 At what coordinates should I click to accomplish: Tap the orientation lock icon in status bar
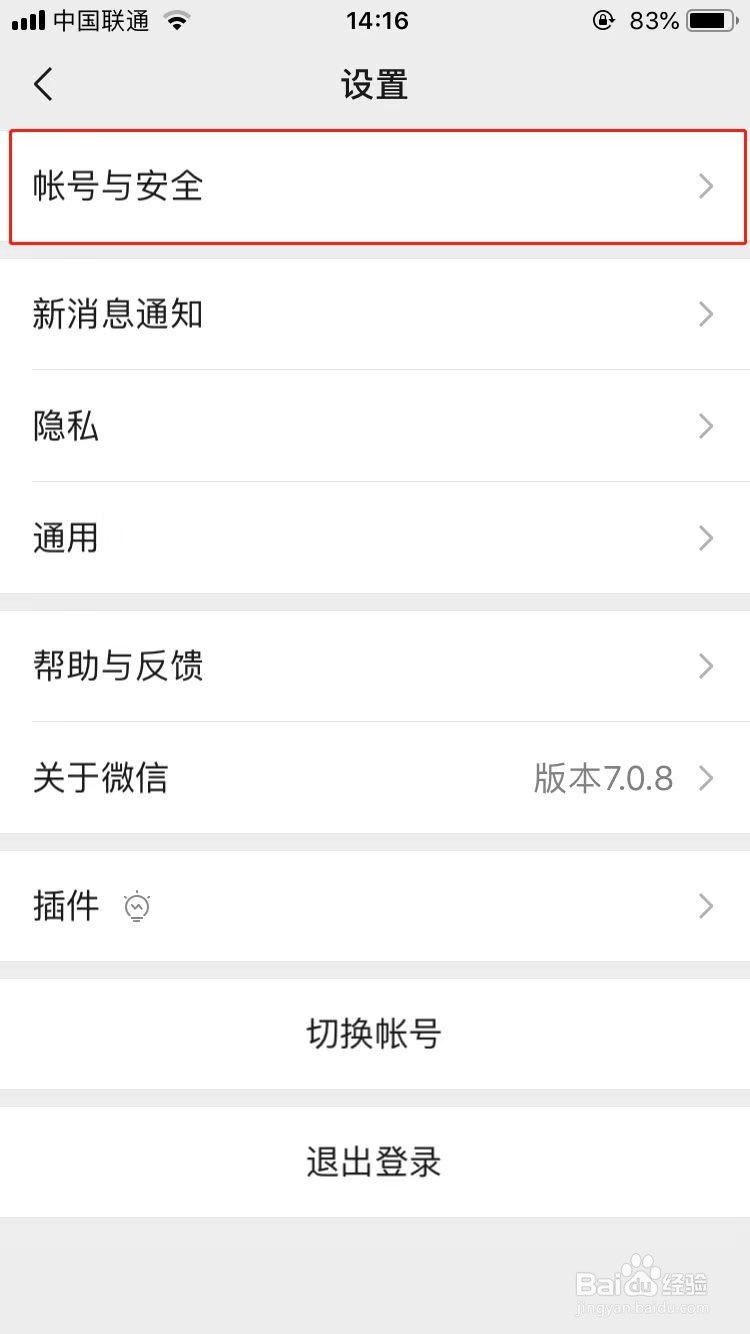[x=604, y=20]
